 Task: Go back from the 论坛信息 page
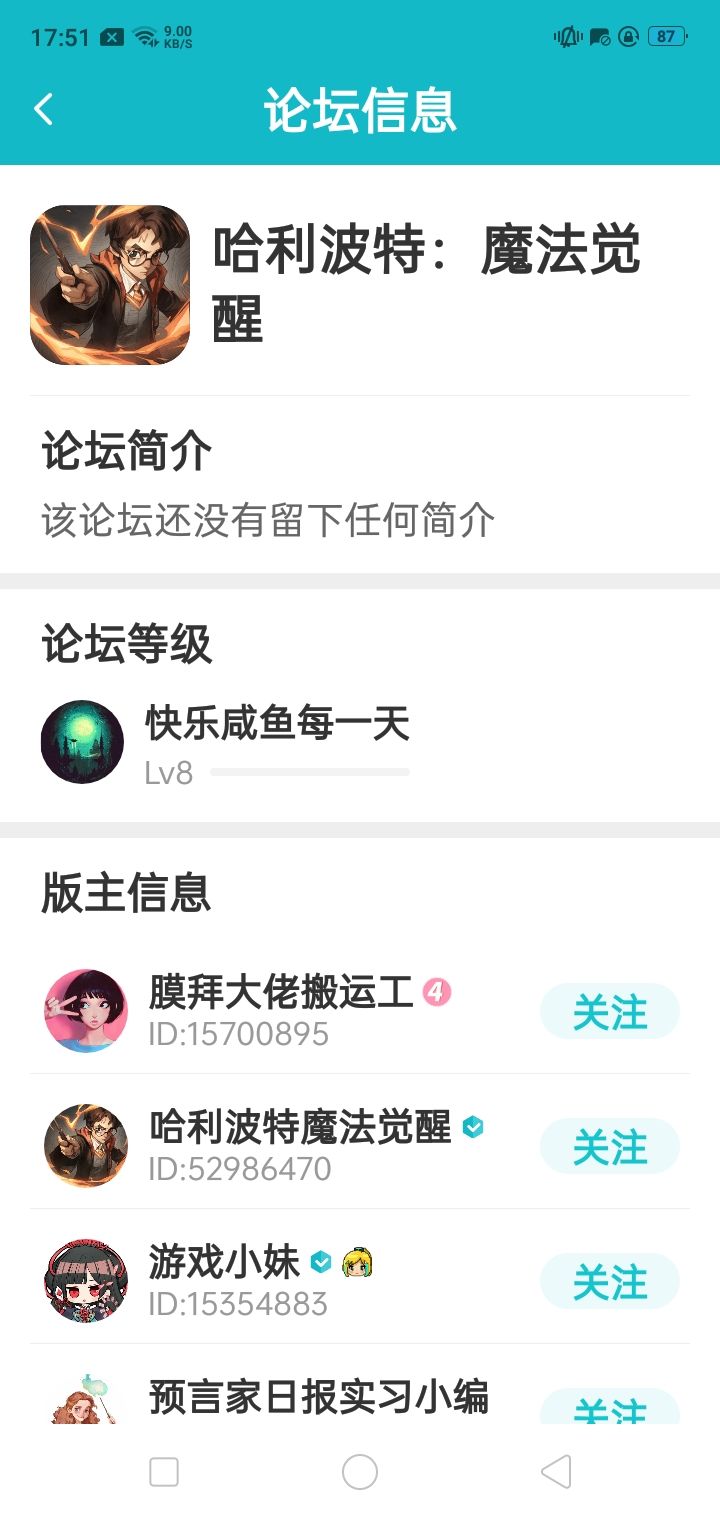coord(43,109)
